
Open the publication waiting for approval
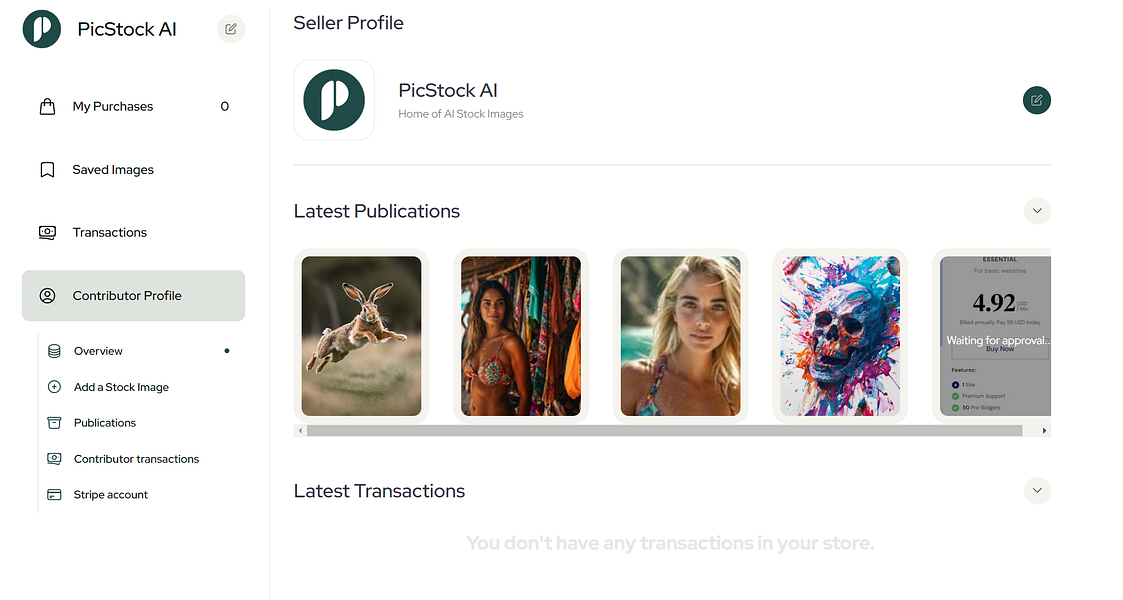coord(996,336)
